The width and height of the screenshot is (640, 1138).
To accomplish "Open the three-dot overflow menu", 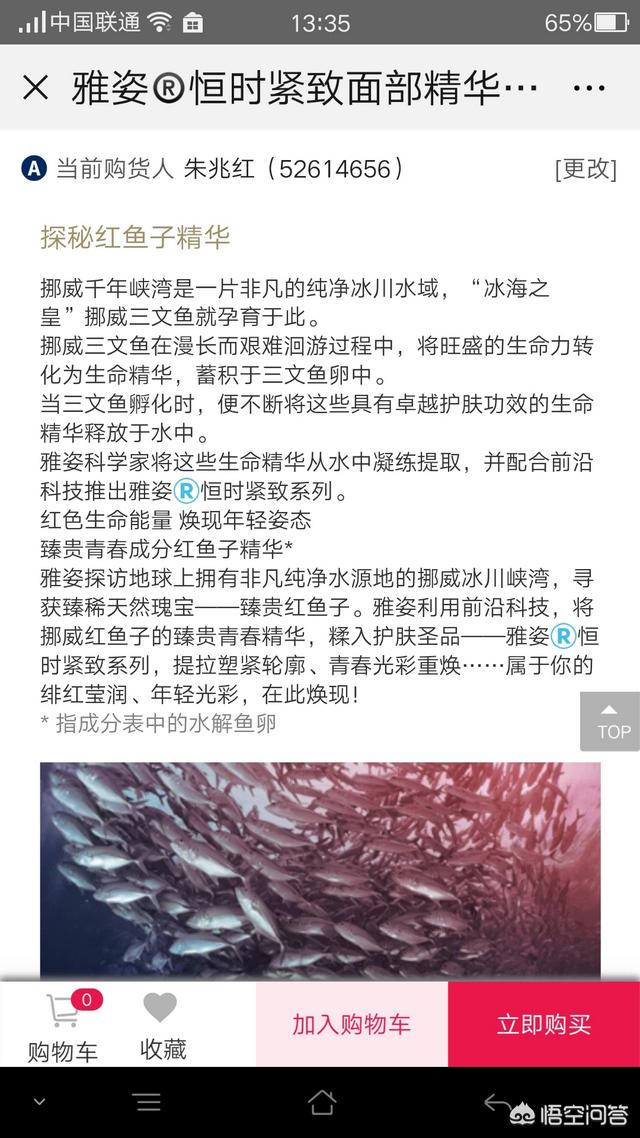I will point(589,88).
